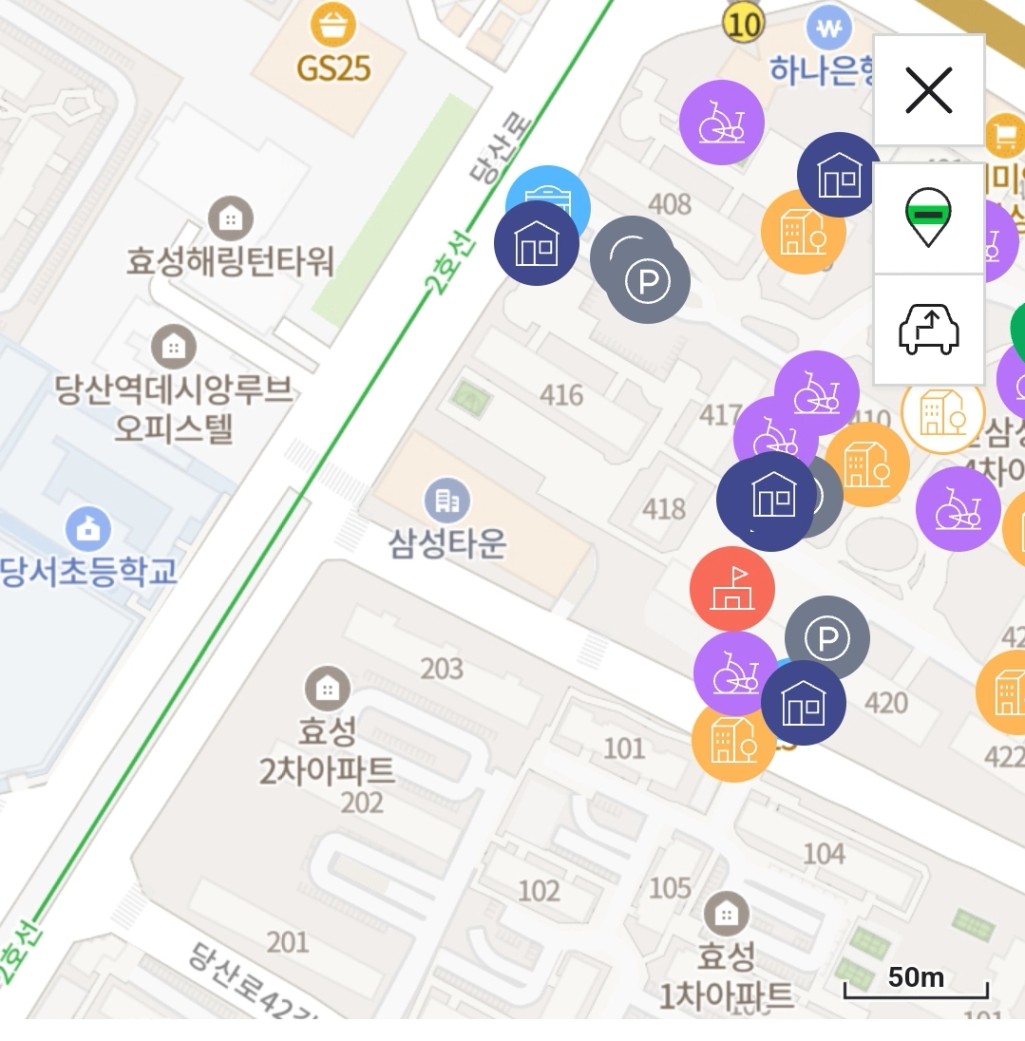The image size is (1025, 1041).
Task: Select 효성 1차아파트 place marker
Action: [x=726, y=913]
